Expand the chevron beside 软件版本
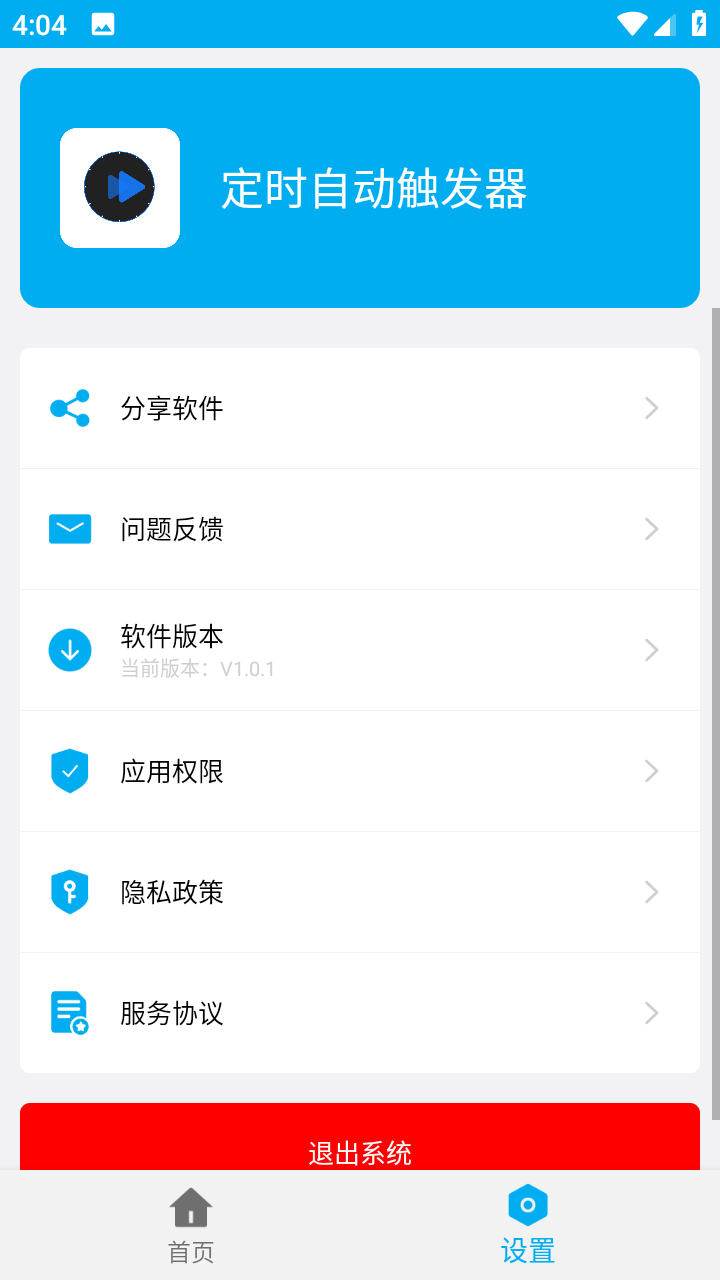Image resolution: width=720 pixels, height=1280 pixels. [x=651, y=650]
